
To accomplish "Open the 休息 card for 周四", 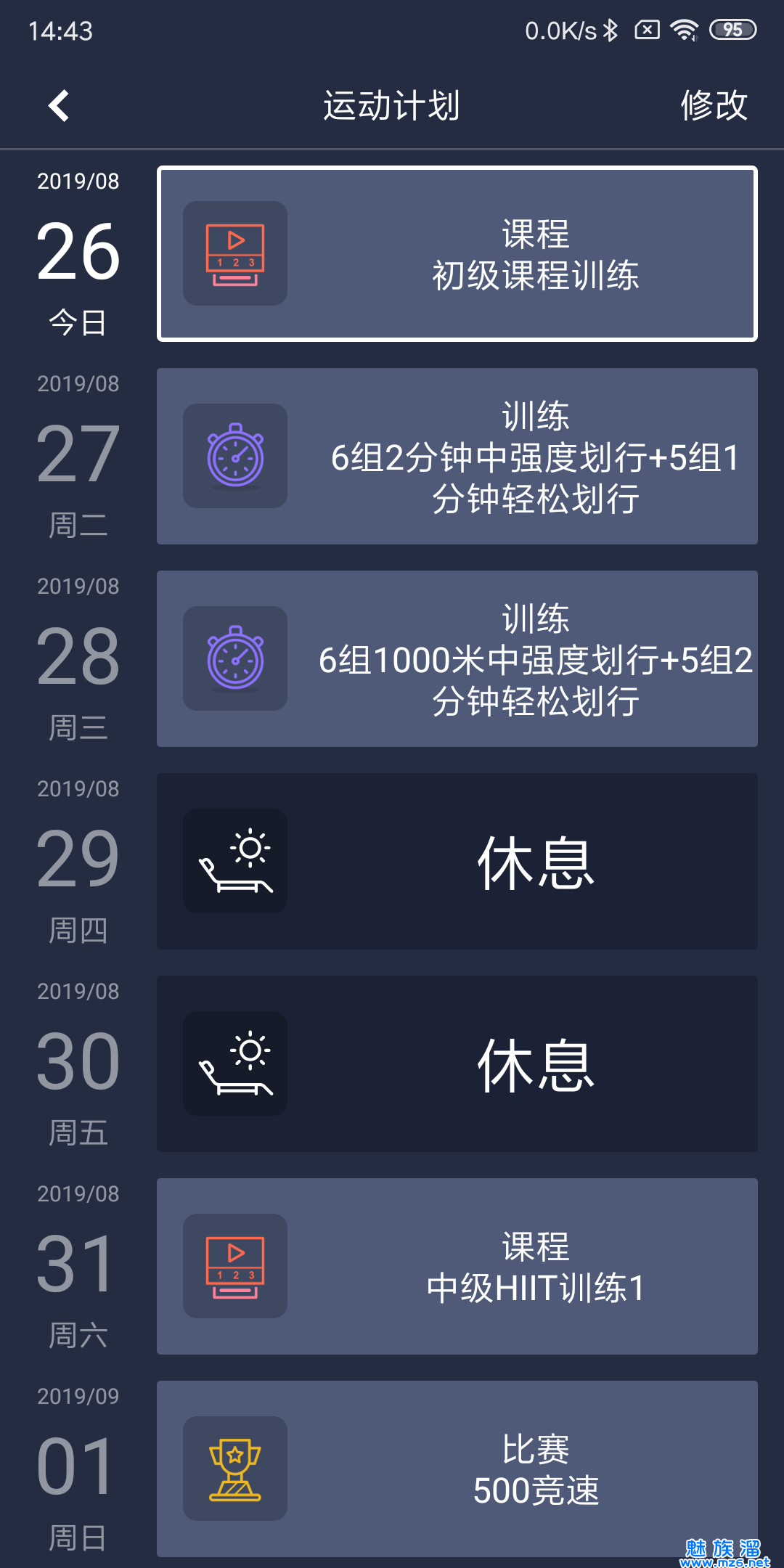I will (x=457, y=862).
